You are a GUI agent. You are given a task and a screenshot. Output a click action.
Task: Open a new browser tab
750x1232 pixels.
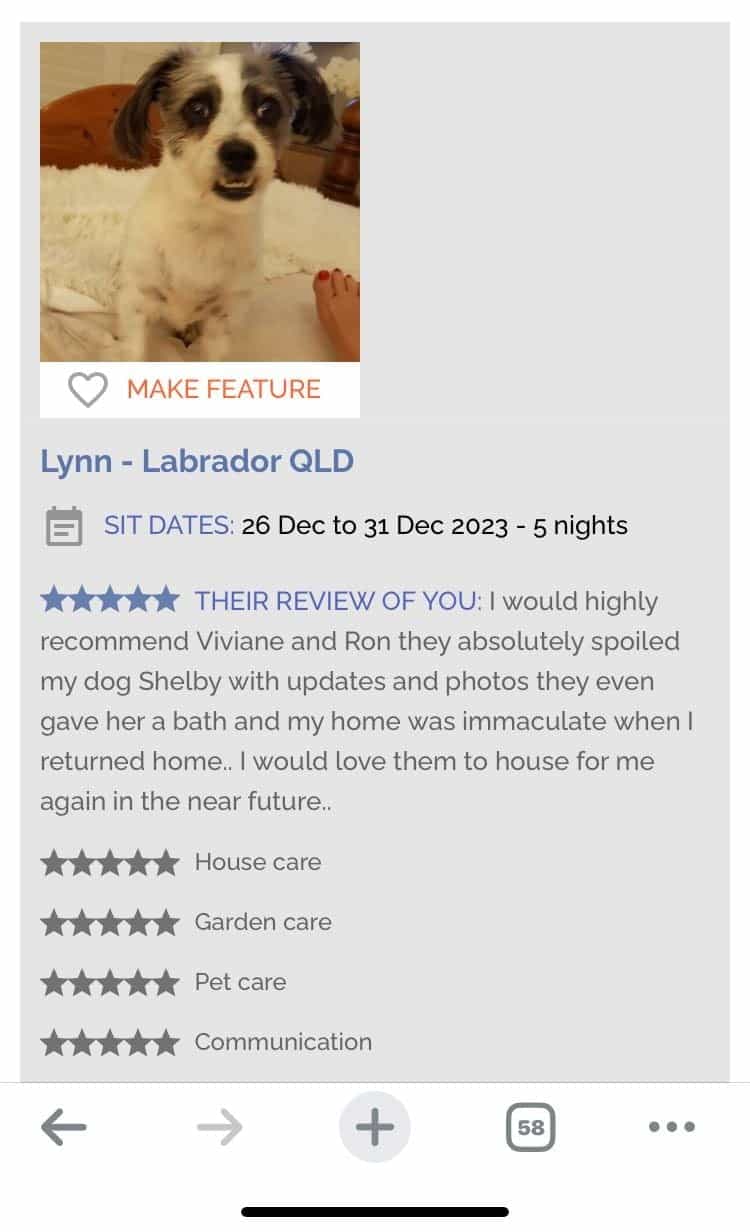(x=375, y=1128)
